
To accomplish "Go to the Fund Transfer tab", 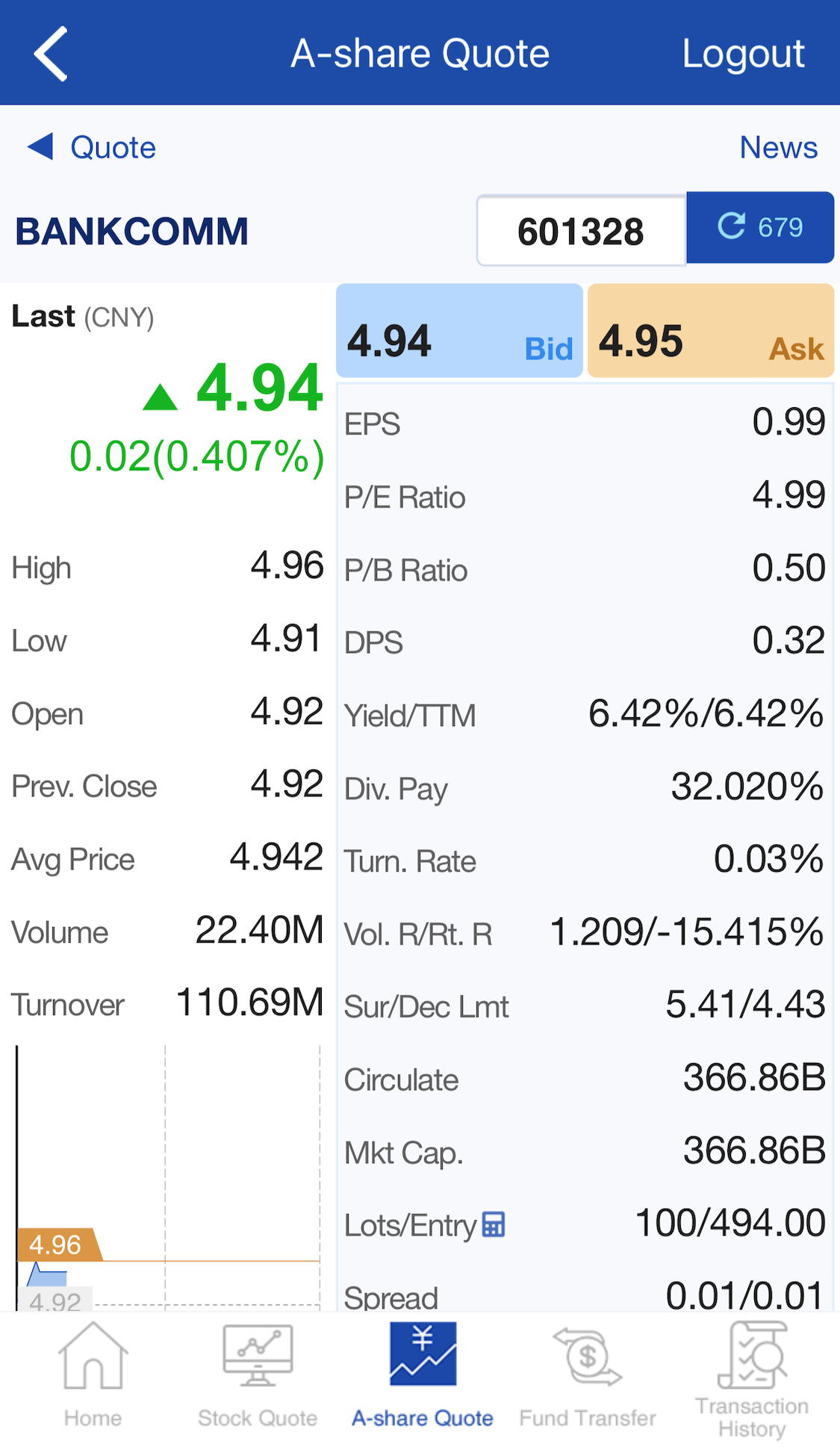I will 588,1375.
